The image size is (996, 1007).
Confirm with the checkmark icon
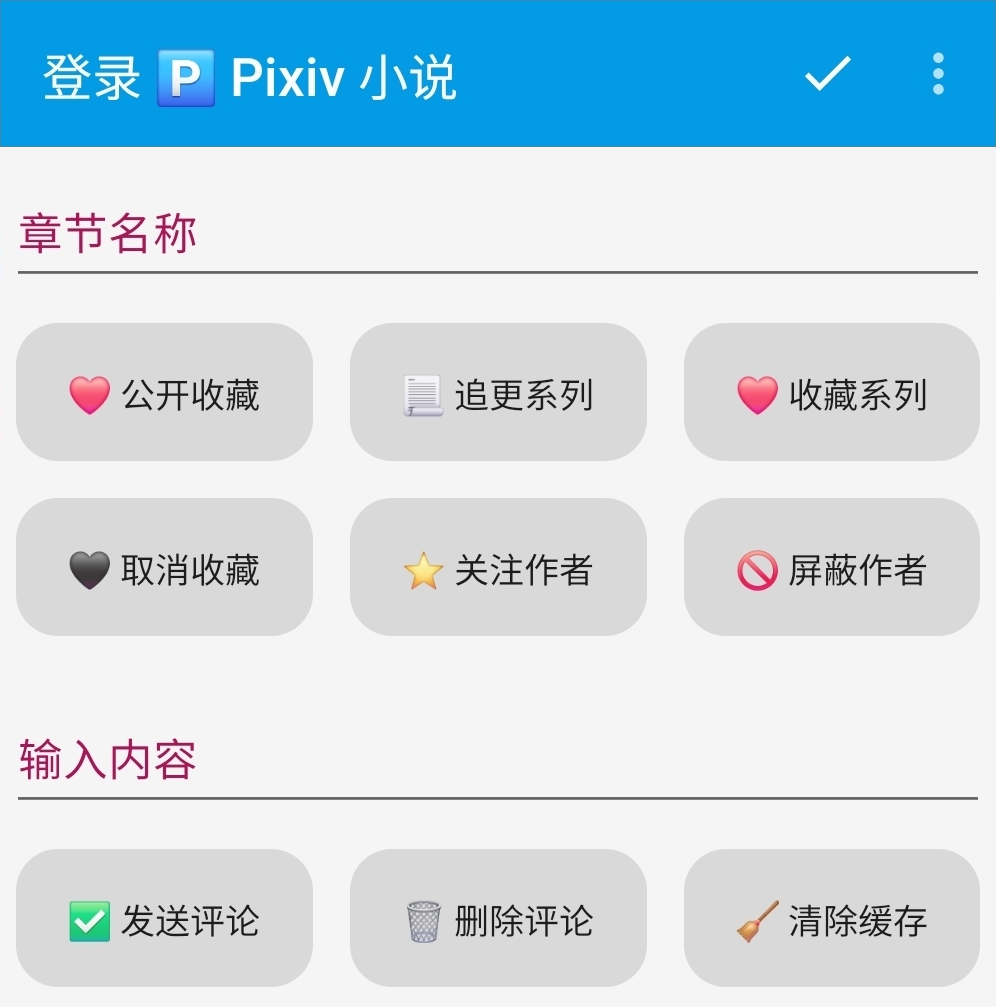coord(828,74)
